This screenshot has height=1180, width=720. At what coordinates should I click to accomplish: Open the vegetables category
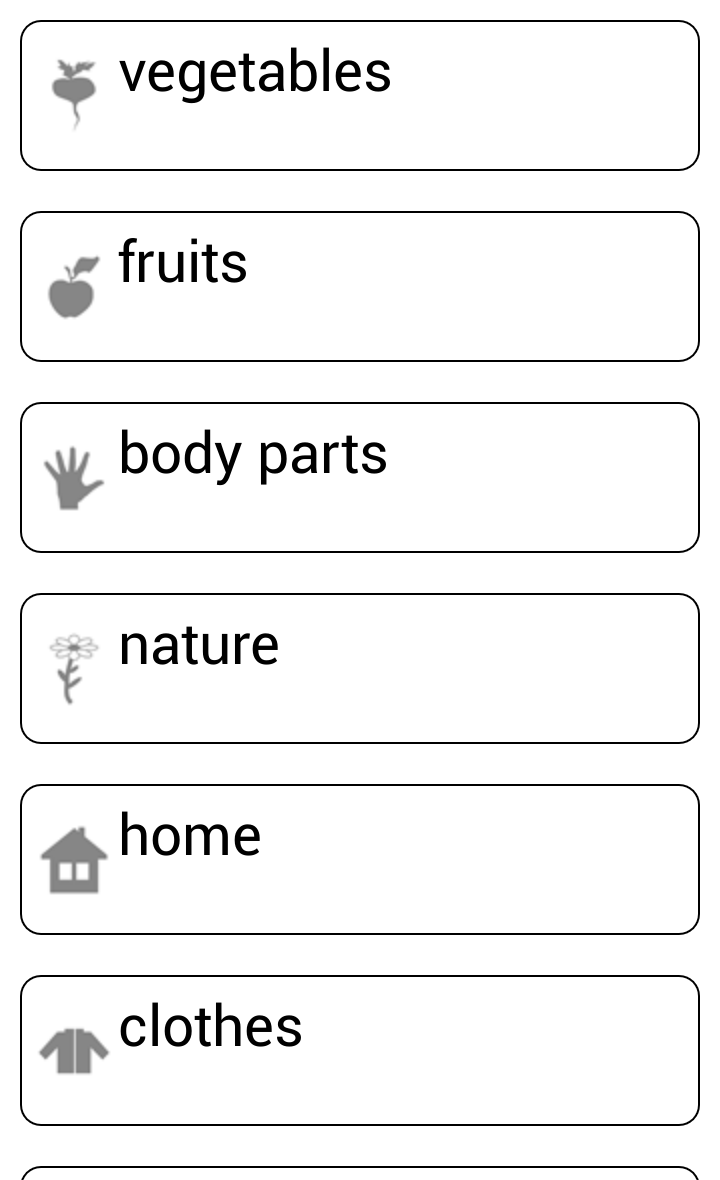click(x=359, y=96)
